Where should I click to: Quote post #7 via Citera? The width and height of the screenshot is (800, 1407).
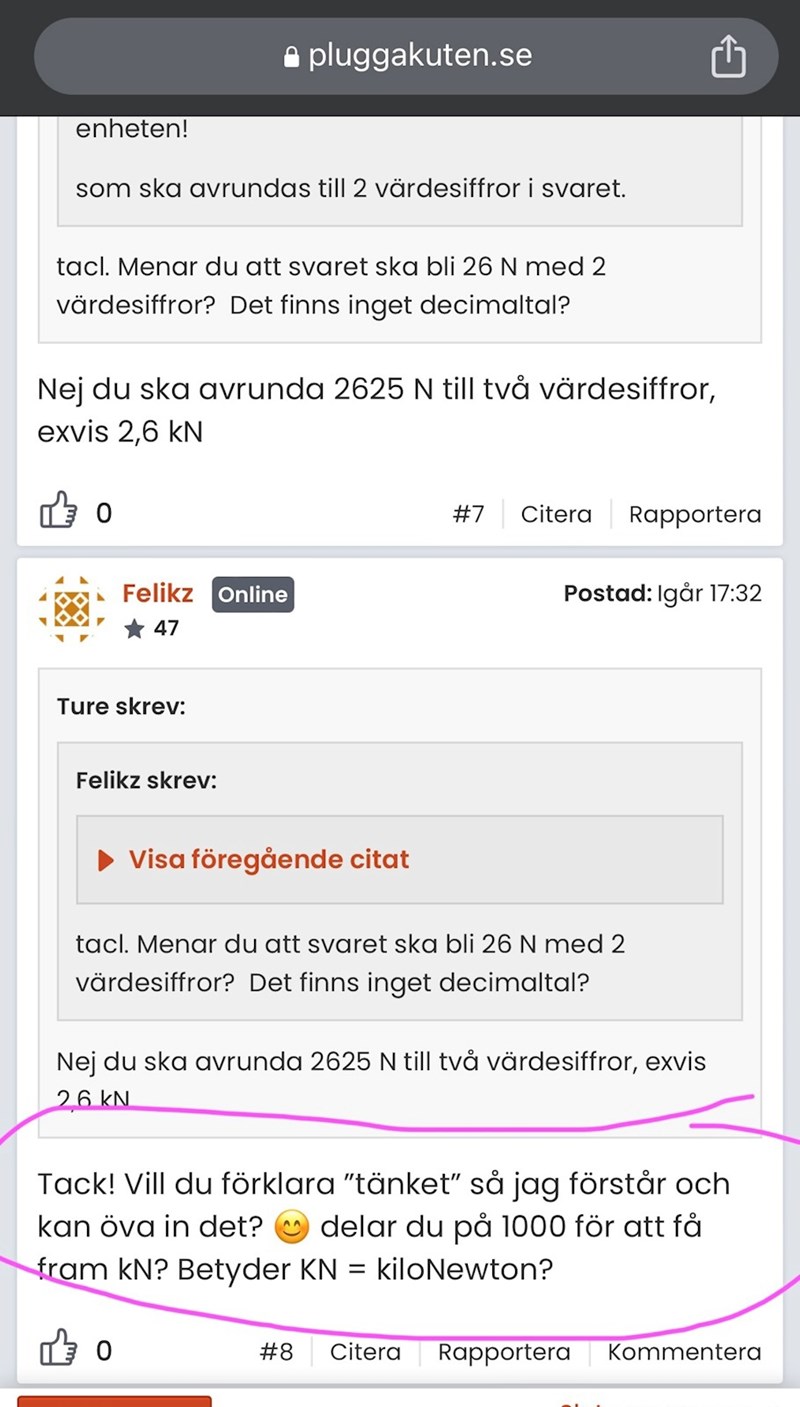coord(556,514)
